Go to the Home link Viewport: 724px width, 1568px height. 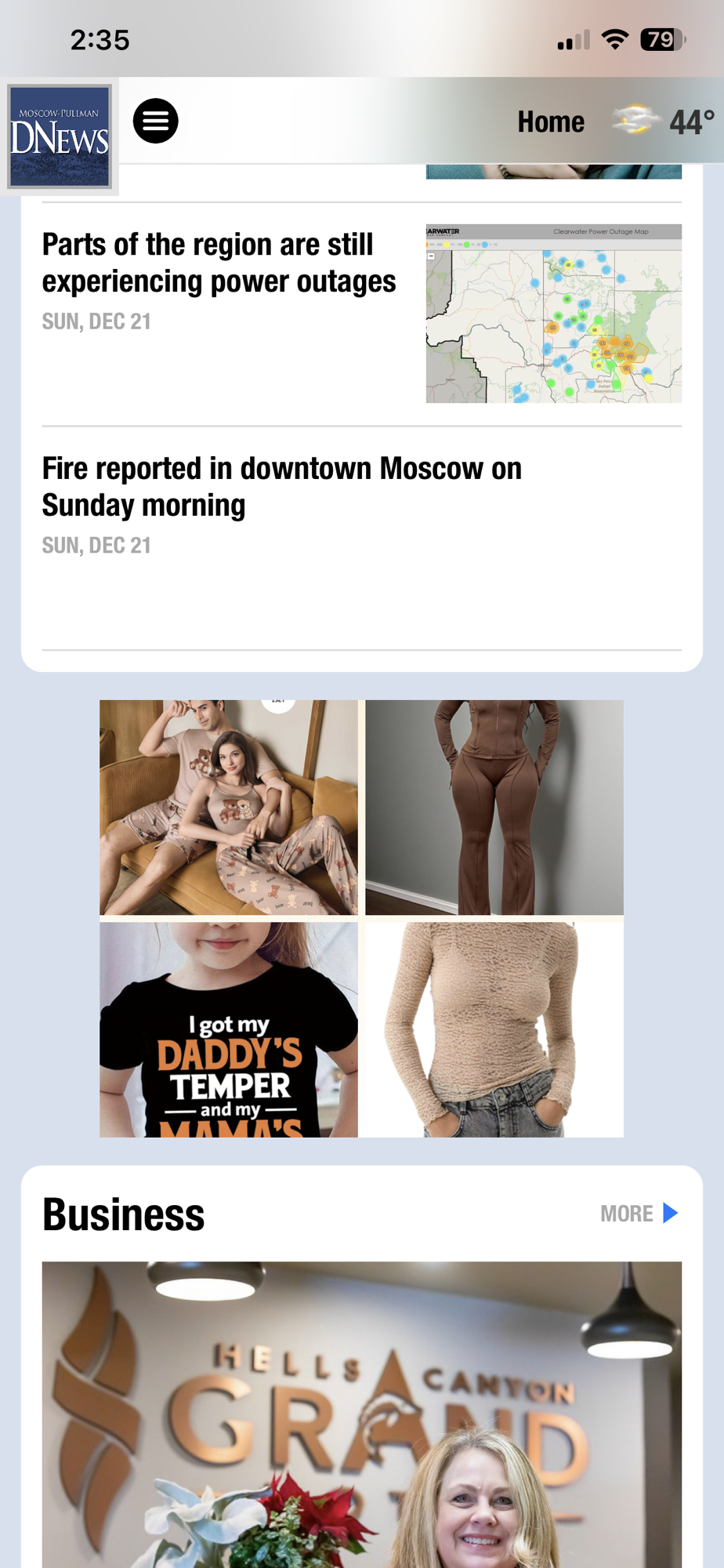tap(550, 122)
